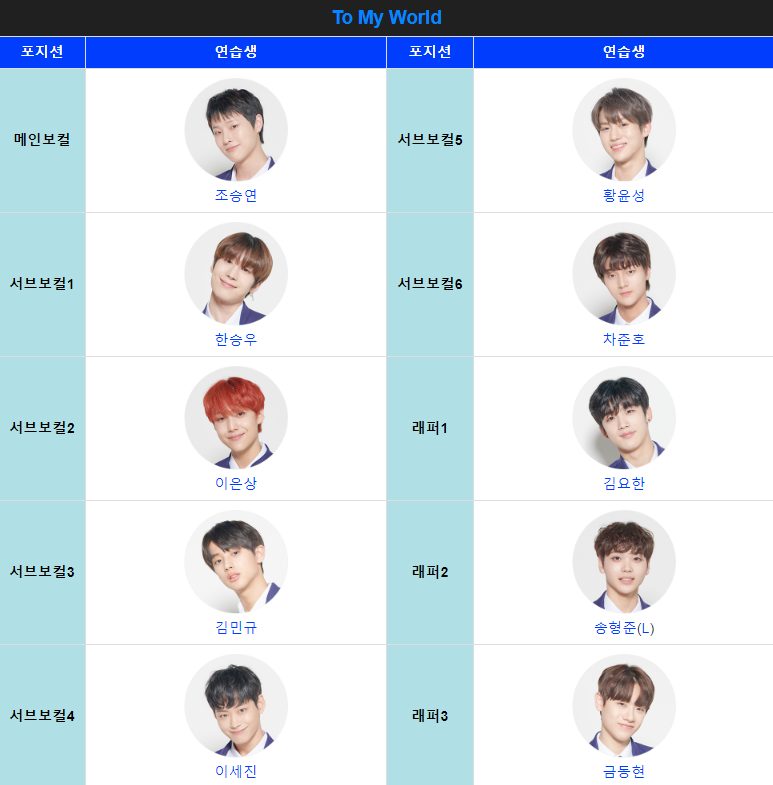Open the 김민규 trainee link
The width and height of the screenshot is (773, 785).
coord(236,627)
